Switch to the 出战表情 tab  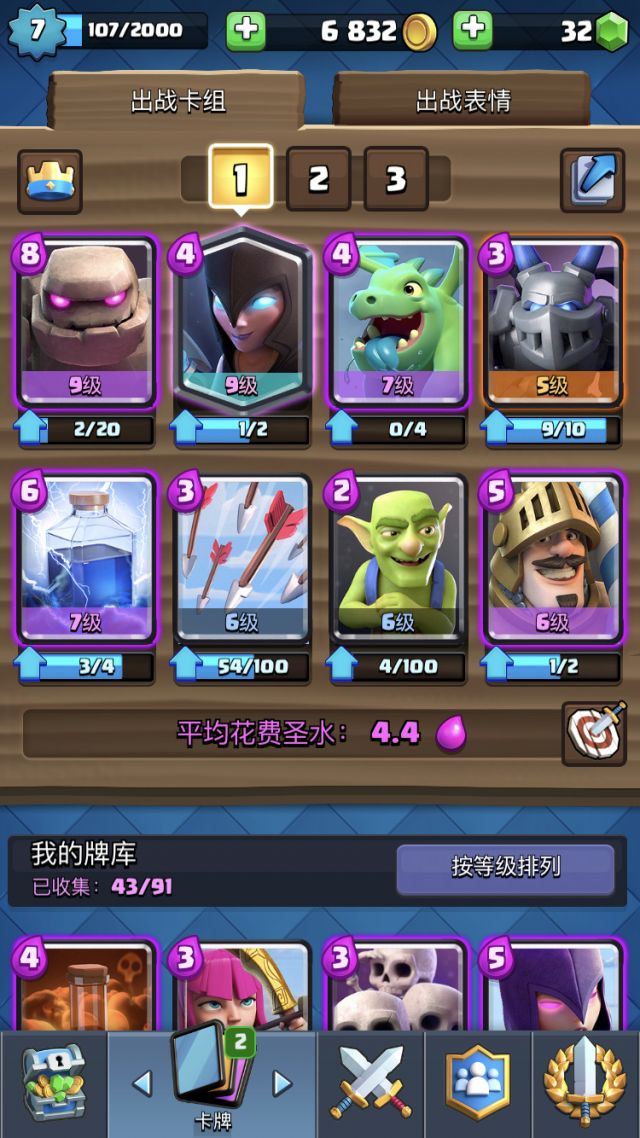click(x=463, y=101)
